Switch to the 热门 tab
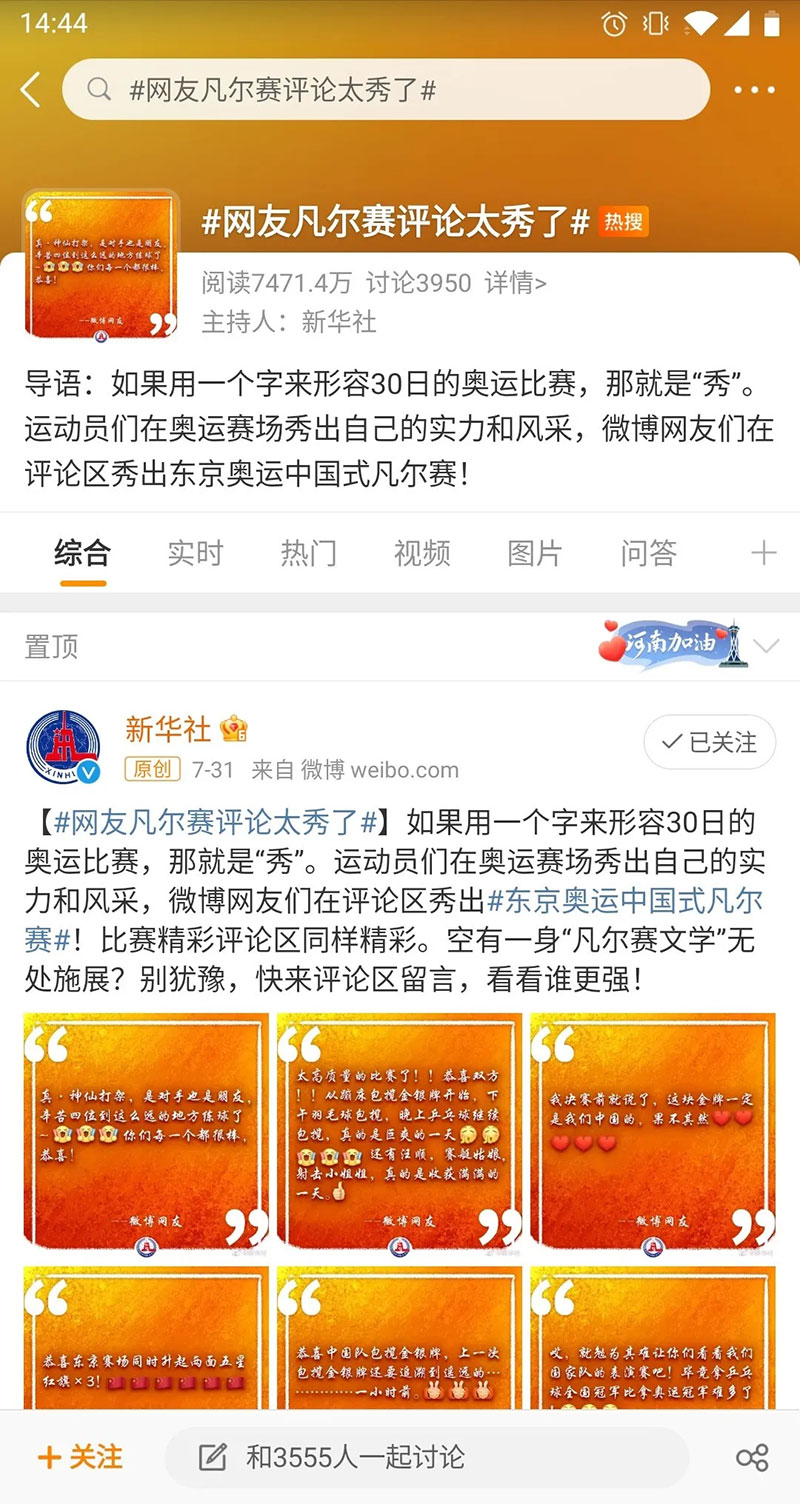 [x=308, y=553]
